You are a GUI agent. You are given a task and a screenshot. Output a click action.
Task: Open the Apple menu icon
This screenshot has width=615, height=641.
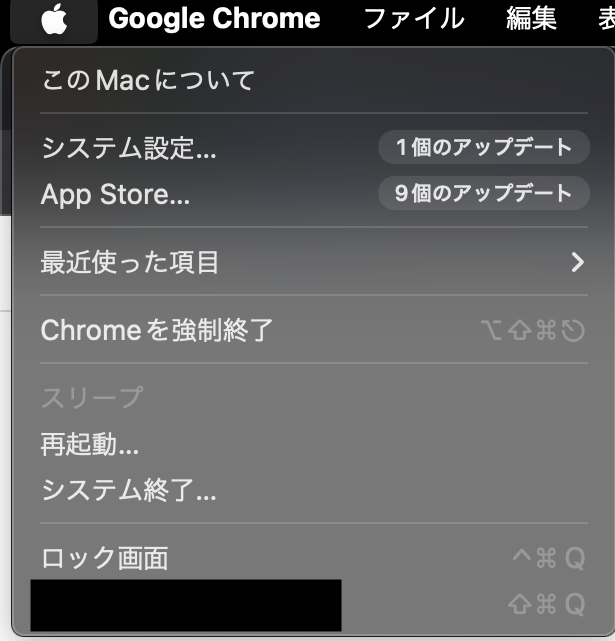[x=55, y=19]
